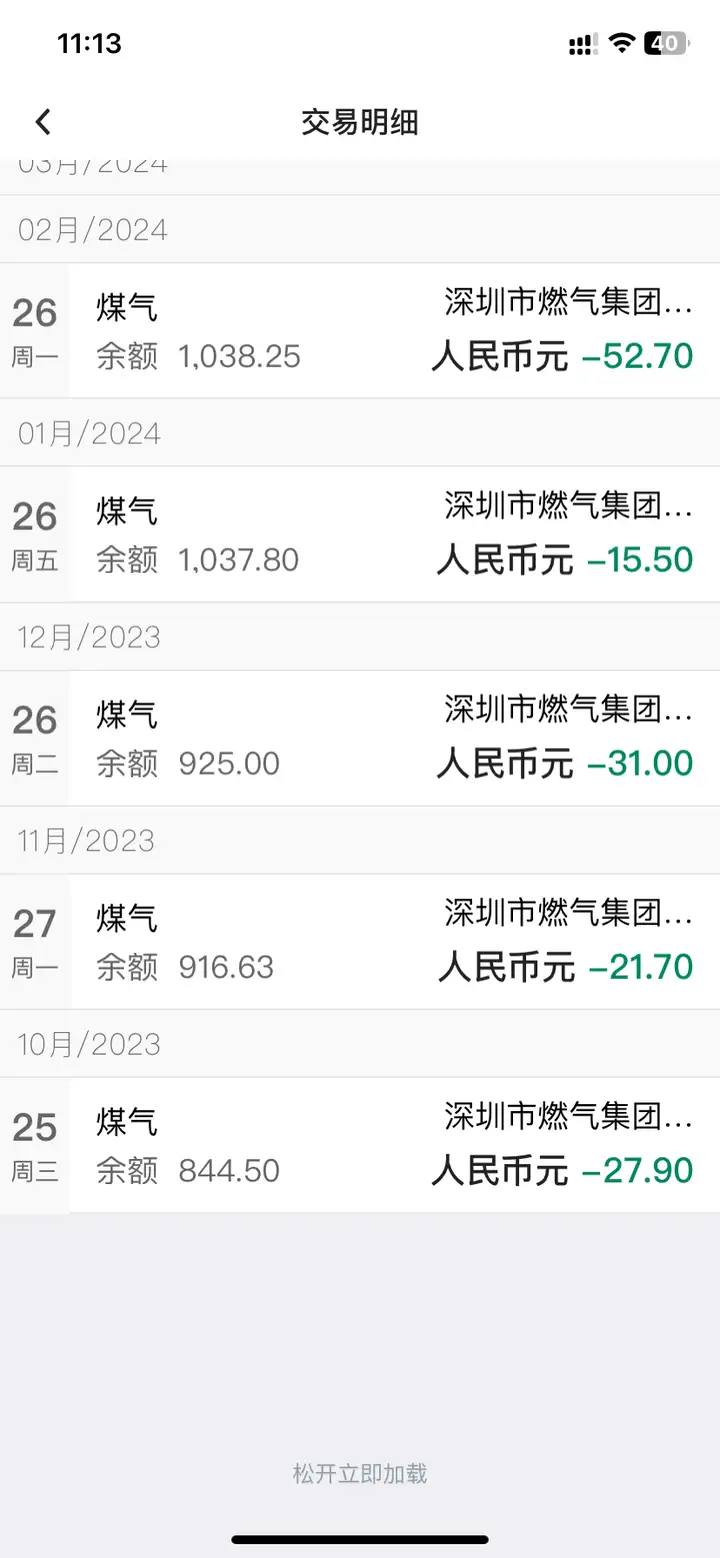Screen dimensions: 720x1558
Task: Select the 25 Oct 2023 gas payment of 27.90
Action: pyautogui.click(x=360, y=1145)
